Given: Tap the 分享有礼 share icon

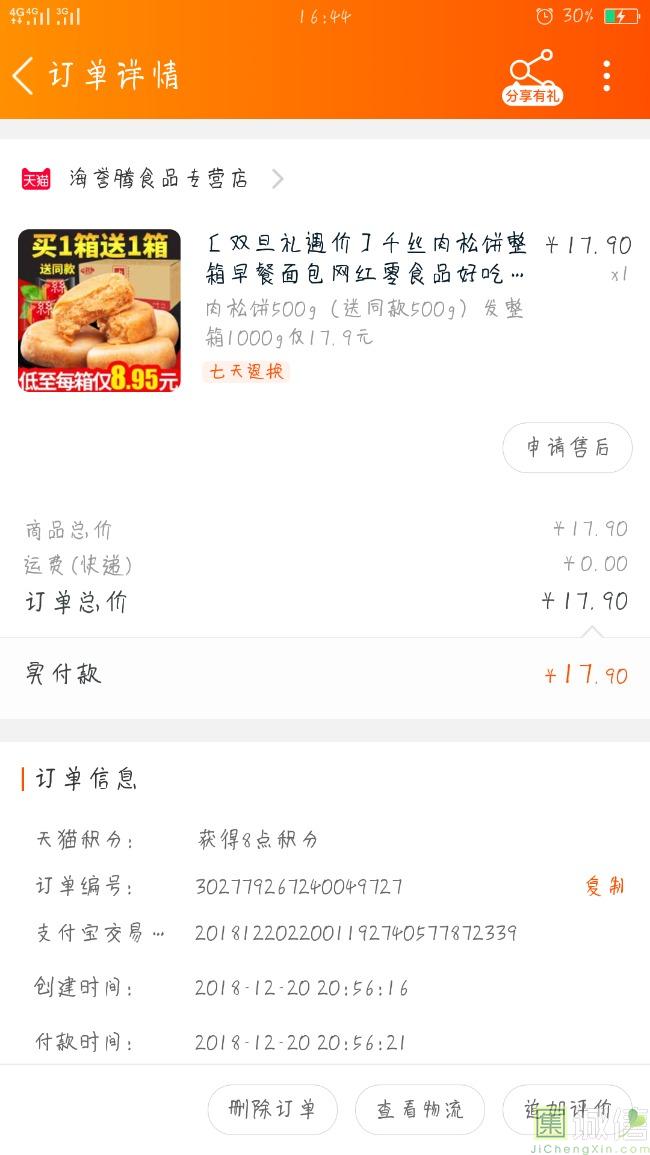Looking at the screenshot, I should coord(532,77).
